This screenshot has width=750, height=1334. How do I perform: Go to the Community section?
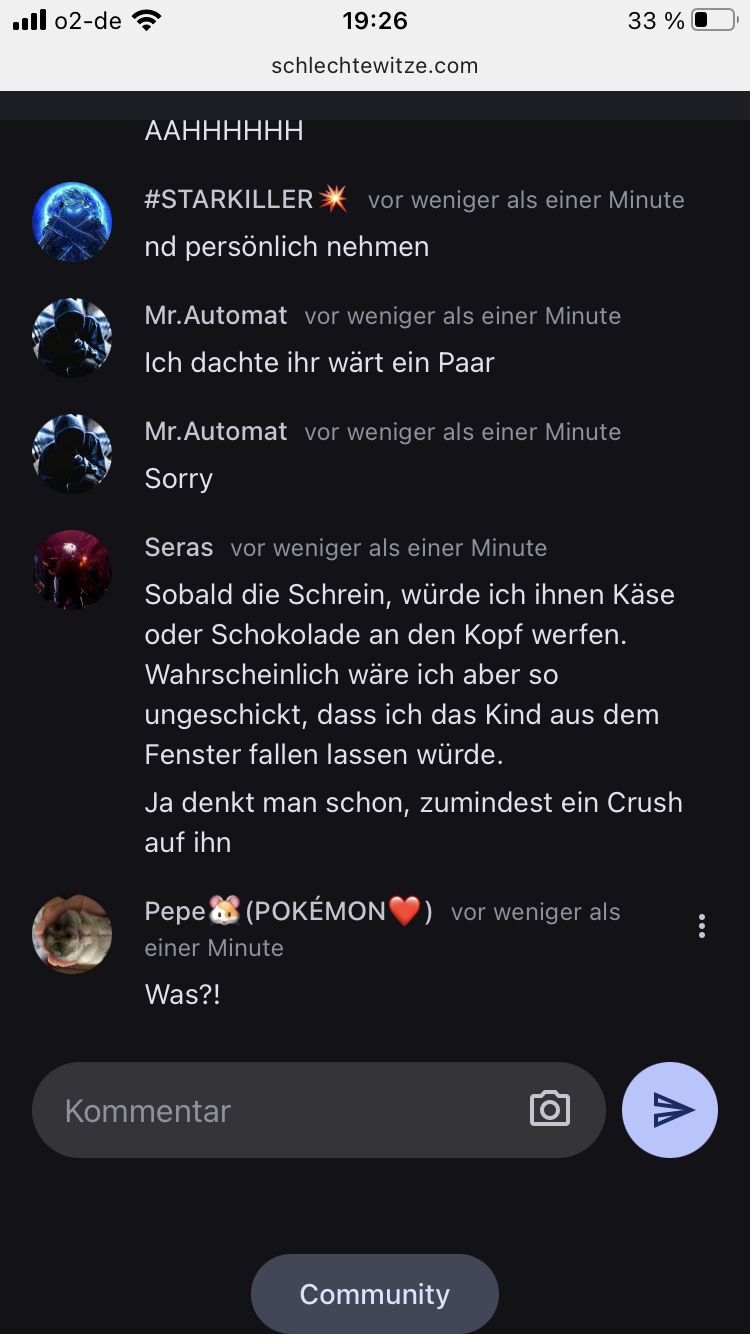375,1294
